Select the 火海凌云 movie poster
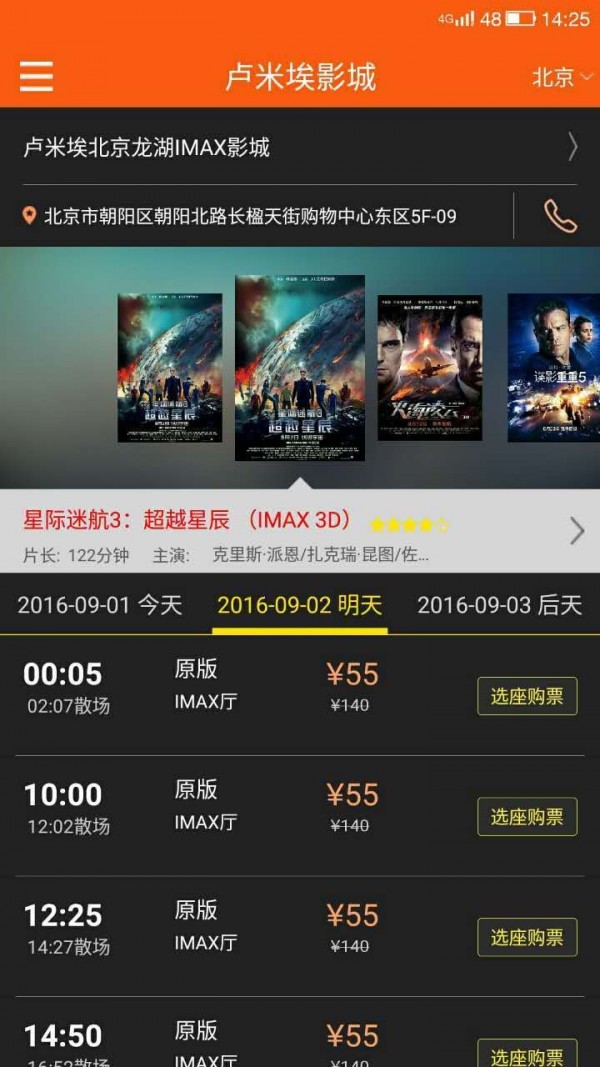 coord(429,367)
